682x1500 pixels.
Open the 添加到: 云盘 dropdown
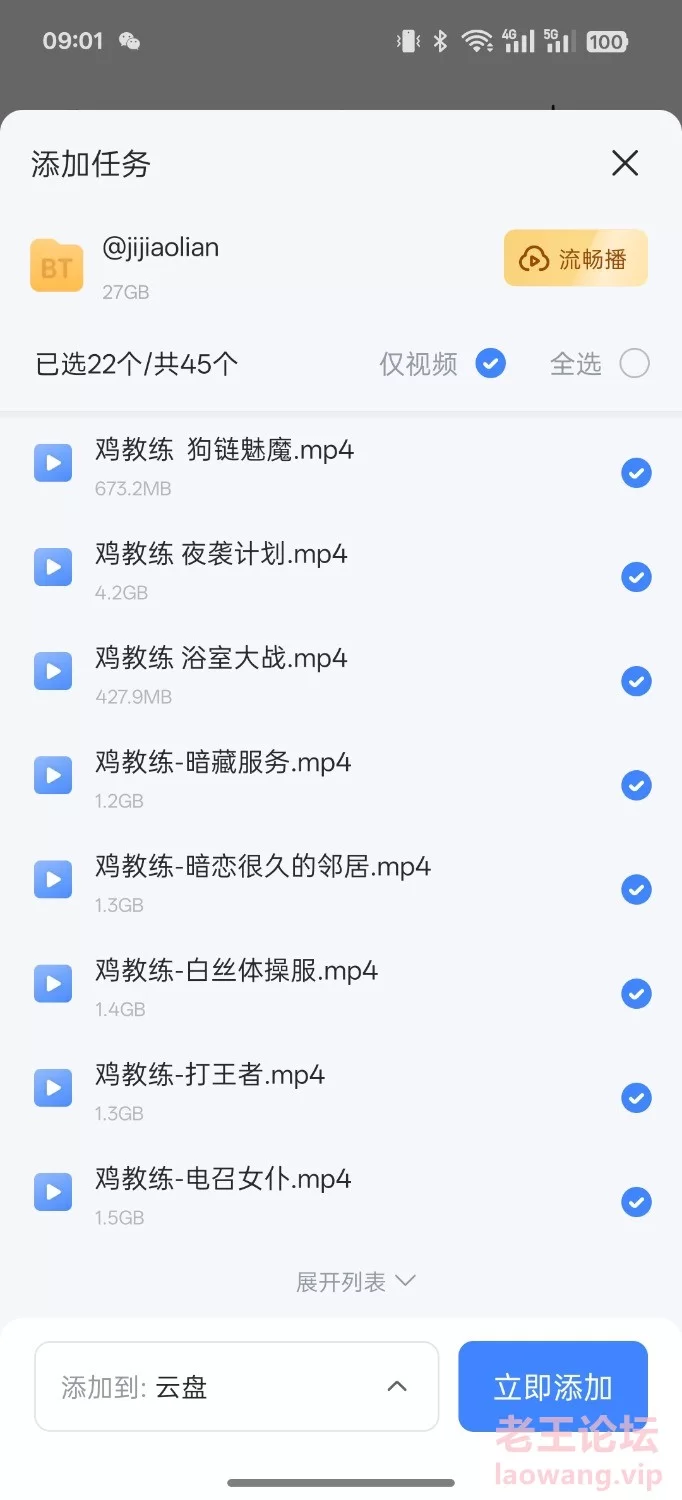click(x=237, y=1386)
